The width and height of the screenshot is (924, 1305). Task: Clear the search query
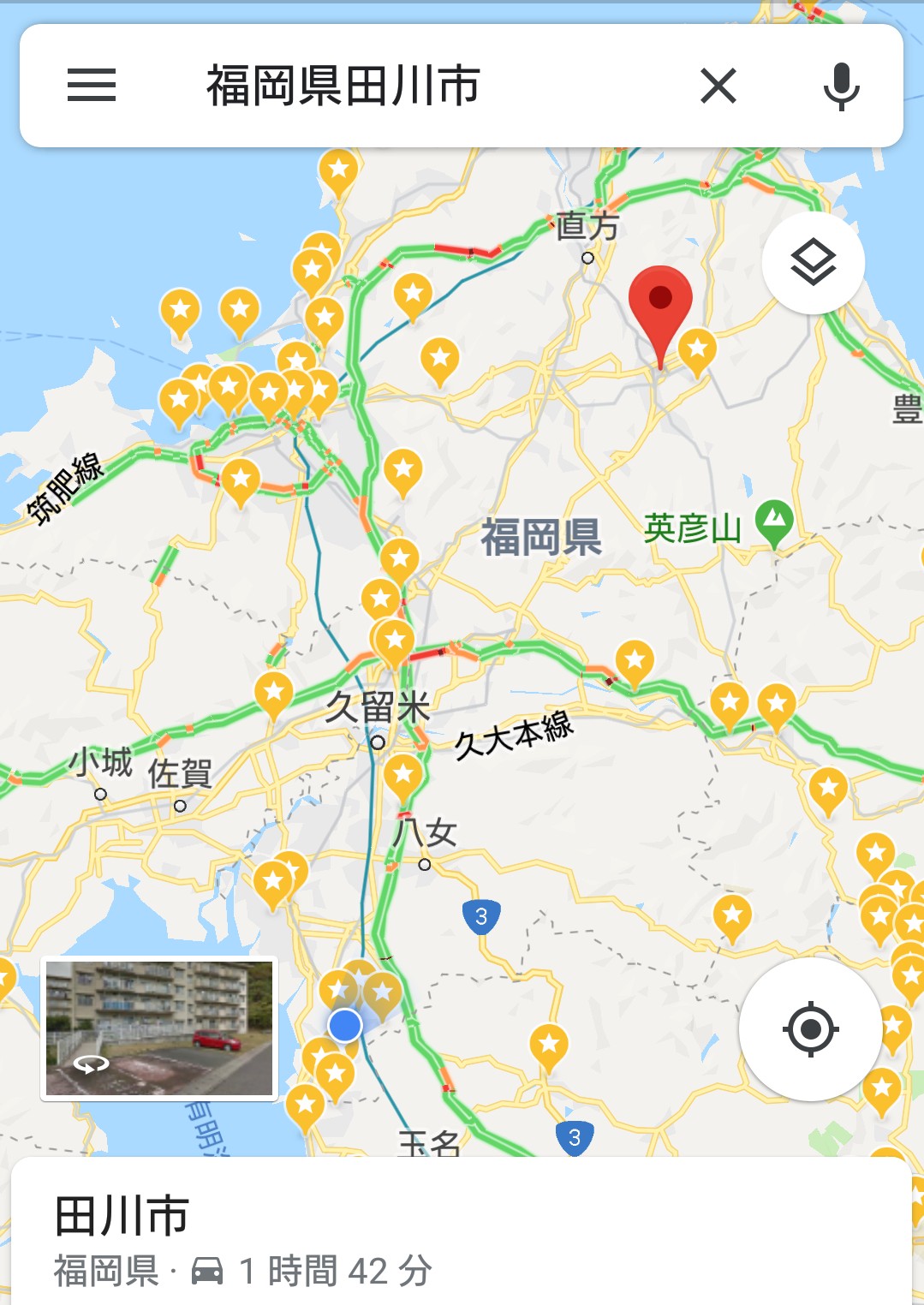718,86
